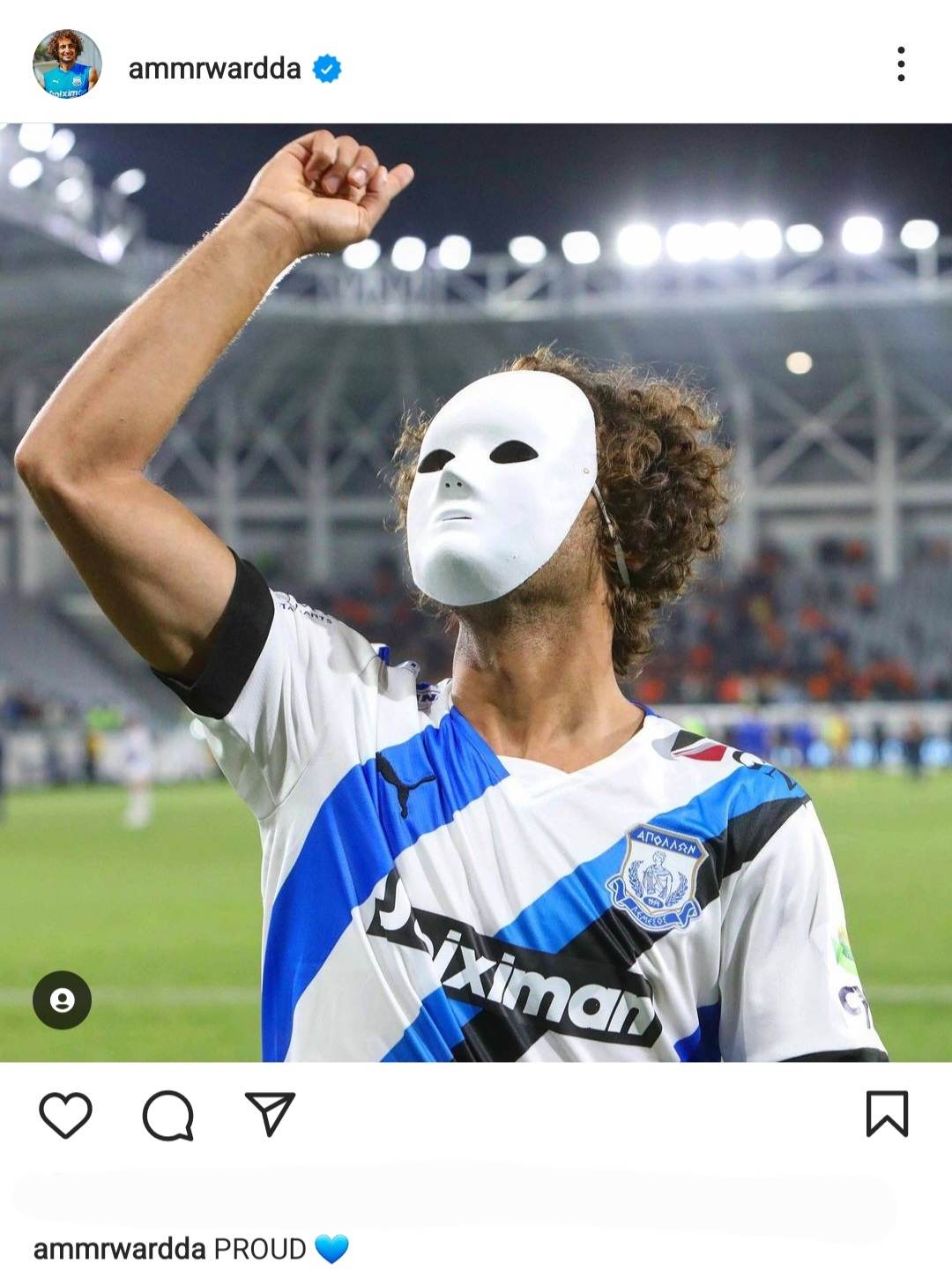This screenshot has width=952, height=1278.
Task: Open the post overflow menu
Action: [x=900, y=64]
